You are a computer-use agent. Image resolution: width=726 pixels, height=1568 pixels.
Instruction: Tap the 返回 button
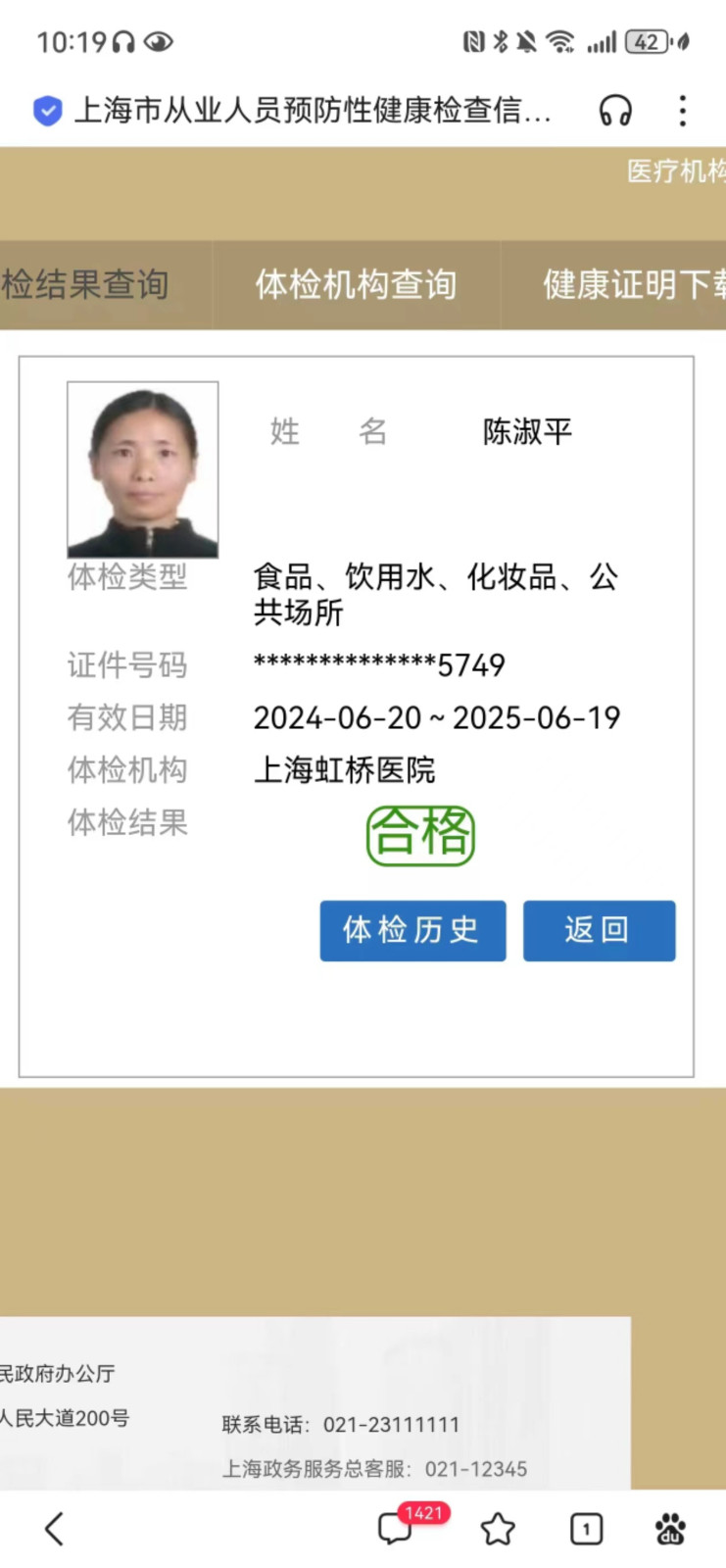[x=599, y=930]
